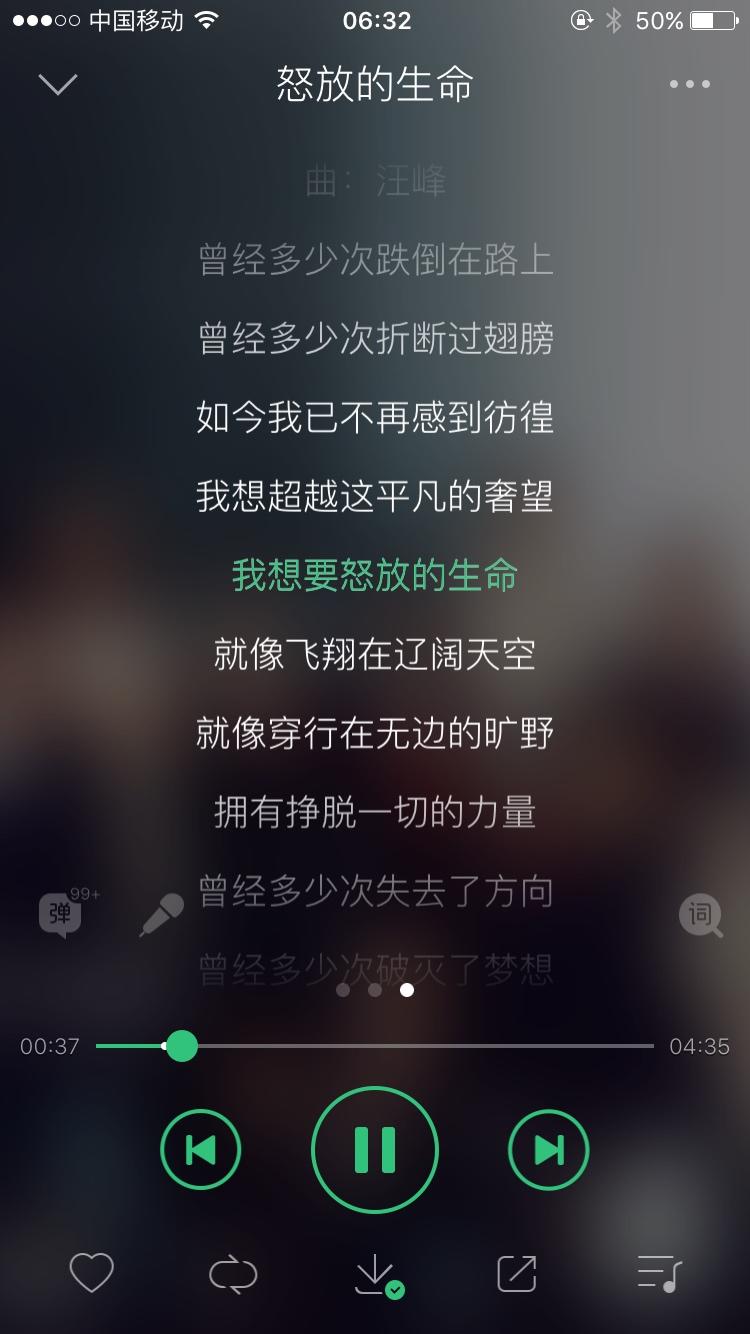This screenshot has height=1334, width=750.
Task: Tap the downloaded checkmark badge
Action: [394, 1290]
